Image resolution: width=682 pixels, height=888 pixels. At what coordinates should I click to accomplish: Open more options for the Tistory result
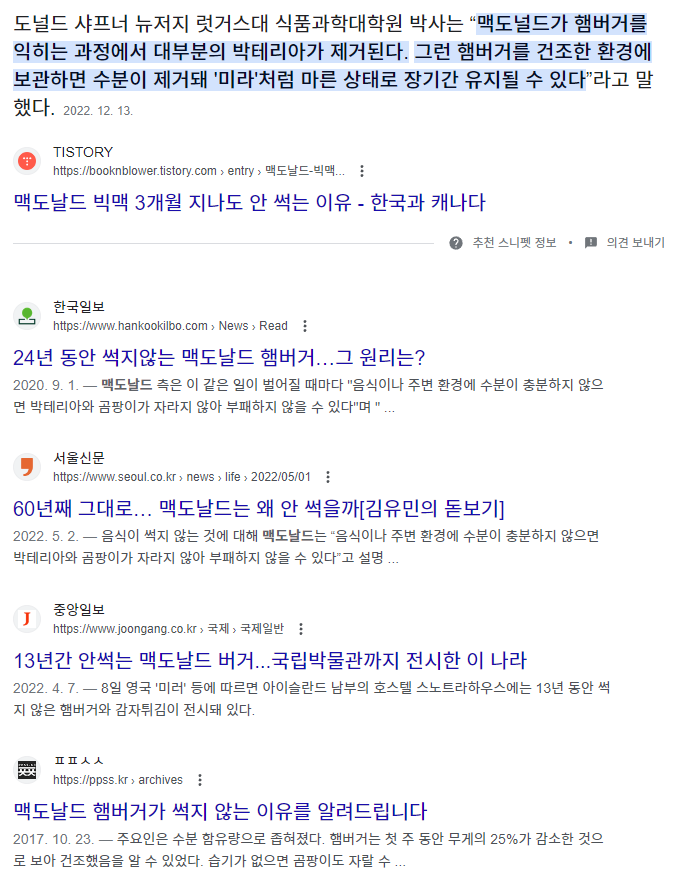(x=362, y=171)
